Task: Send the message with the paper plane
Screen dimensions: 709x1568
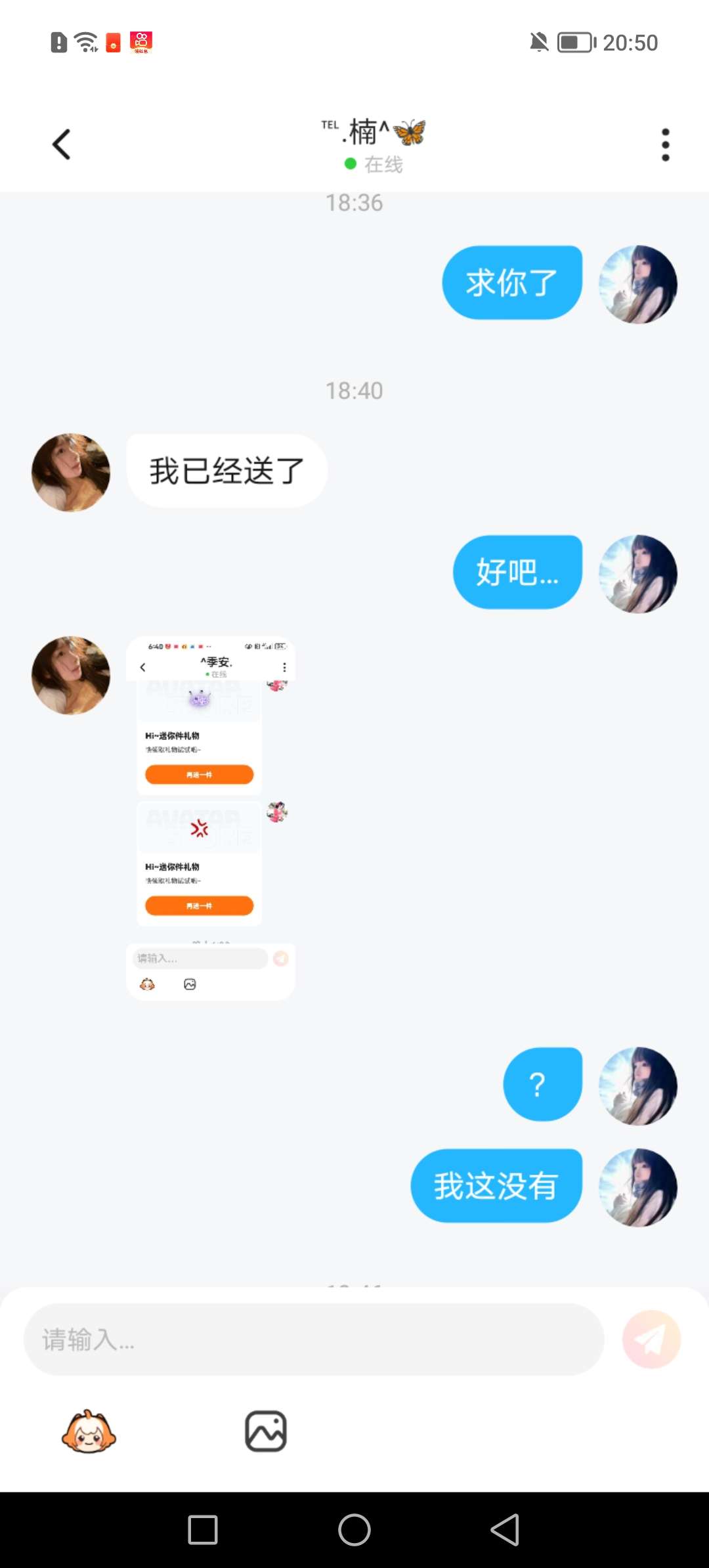Action: point(651,1339)
